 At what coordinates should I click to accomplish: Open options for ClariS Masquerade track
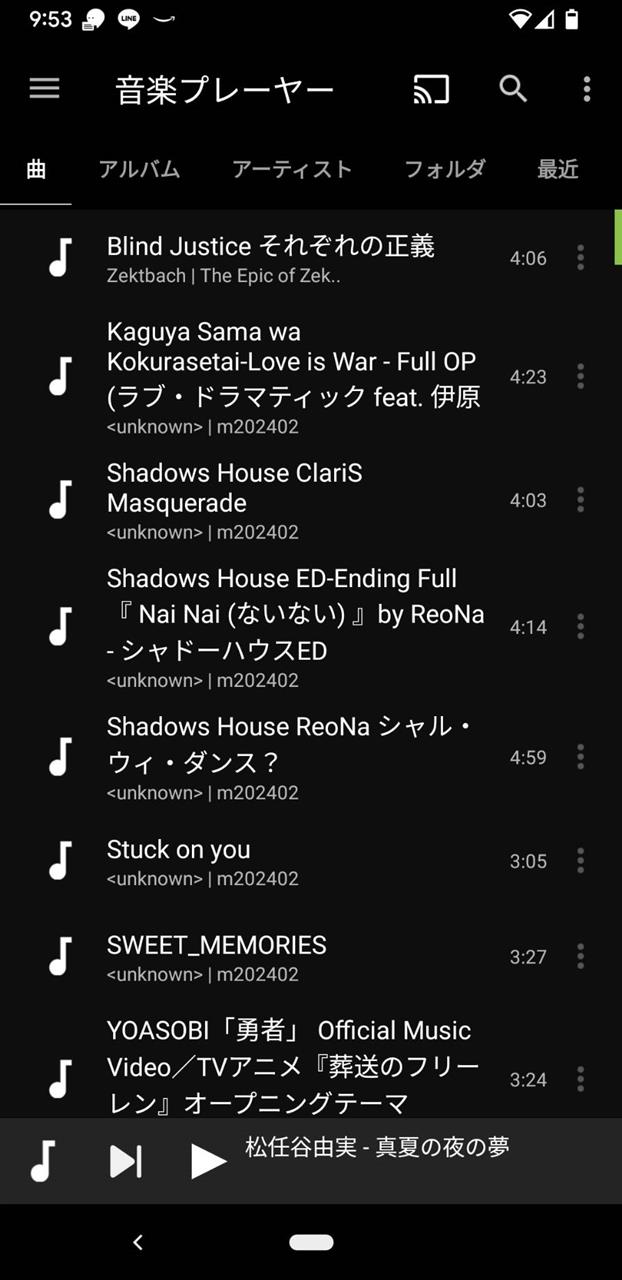click(580, 500)
